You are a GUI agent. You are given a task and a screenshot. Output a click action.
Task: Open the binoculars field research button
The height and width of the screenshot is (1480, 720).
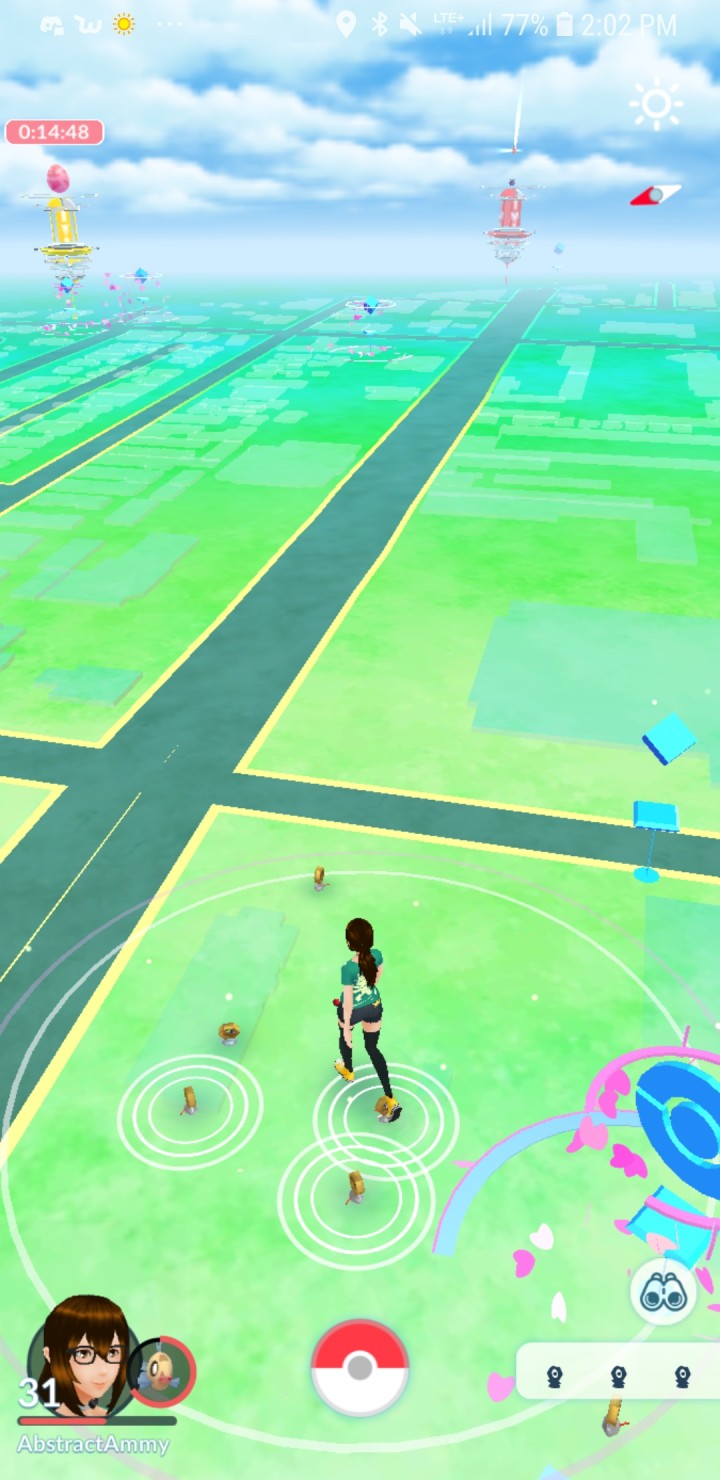(x=664, y=1292)
